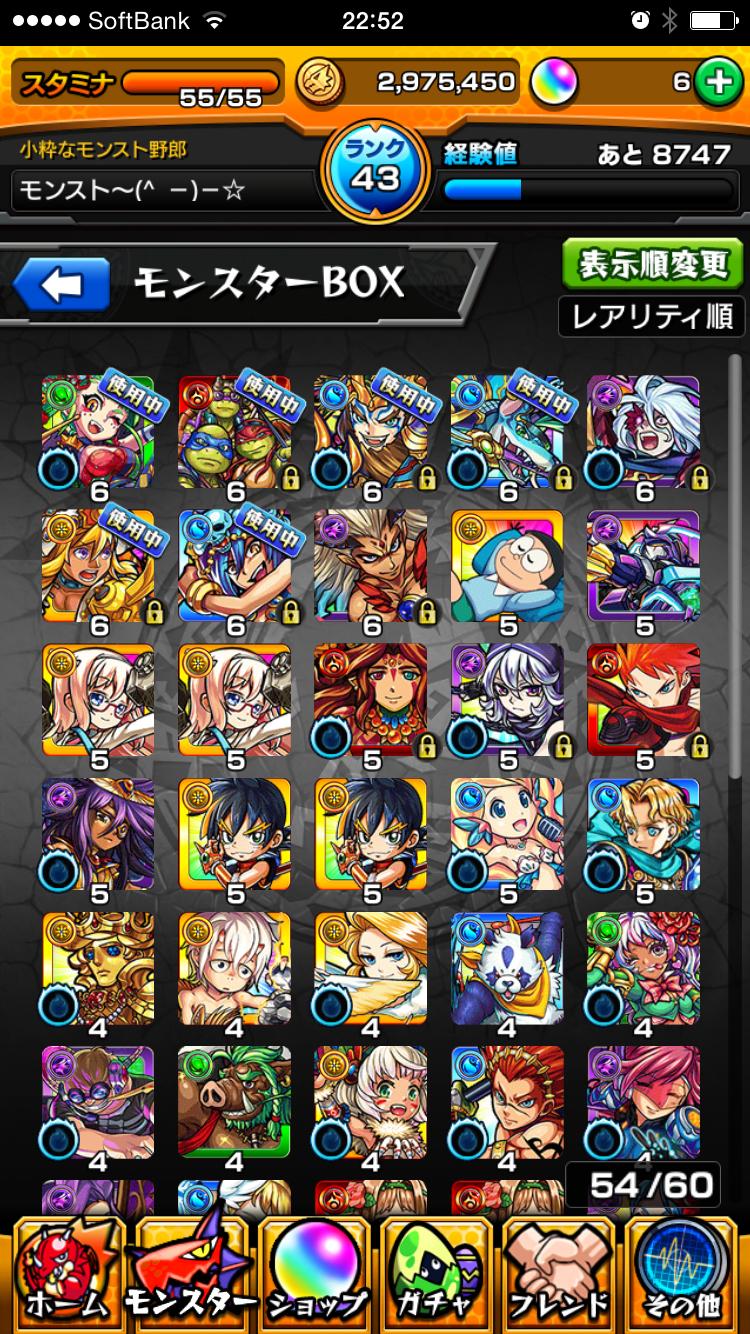Select the sleeping blue-capped boy monster

tap(507, 566)
